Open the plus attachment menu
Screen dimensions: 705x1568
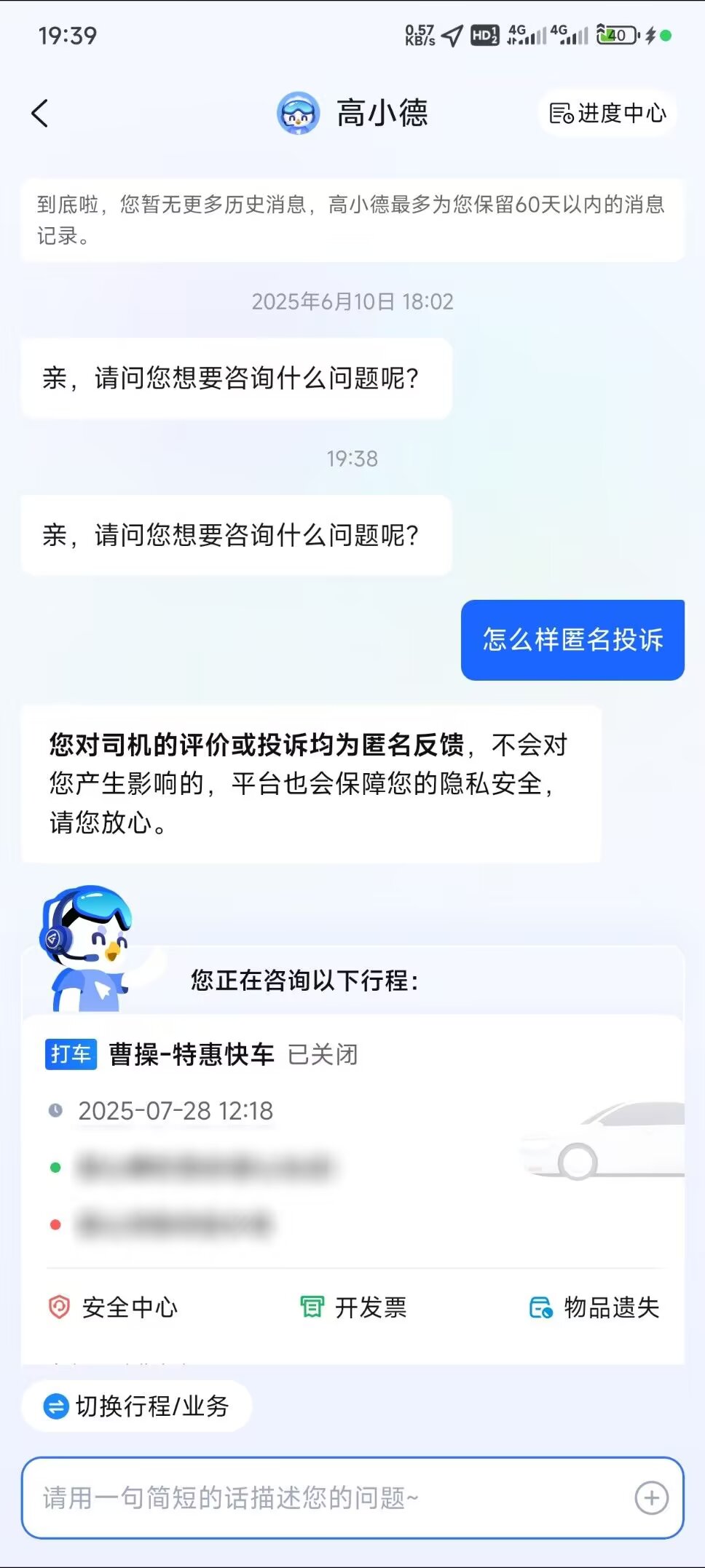tap(651, 1497)
